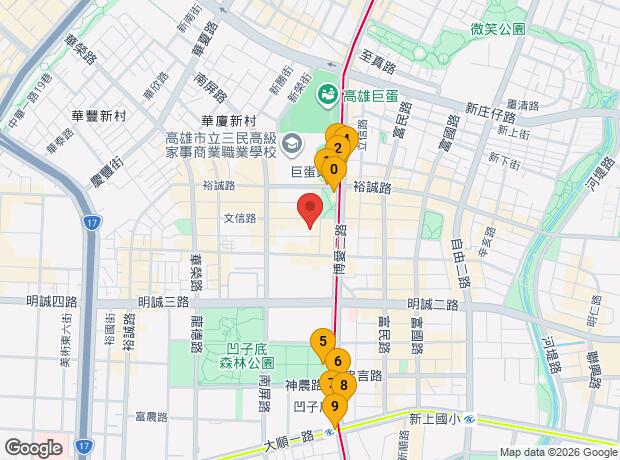Select the orange marker numbered 5
This screenshot has width=620, height=460.
[322, 341]
